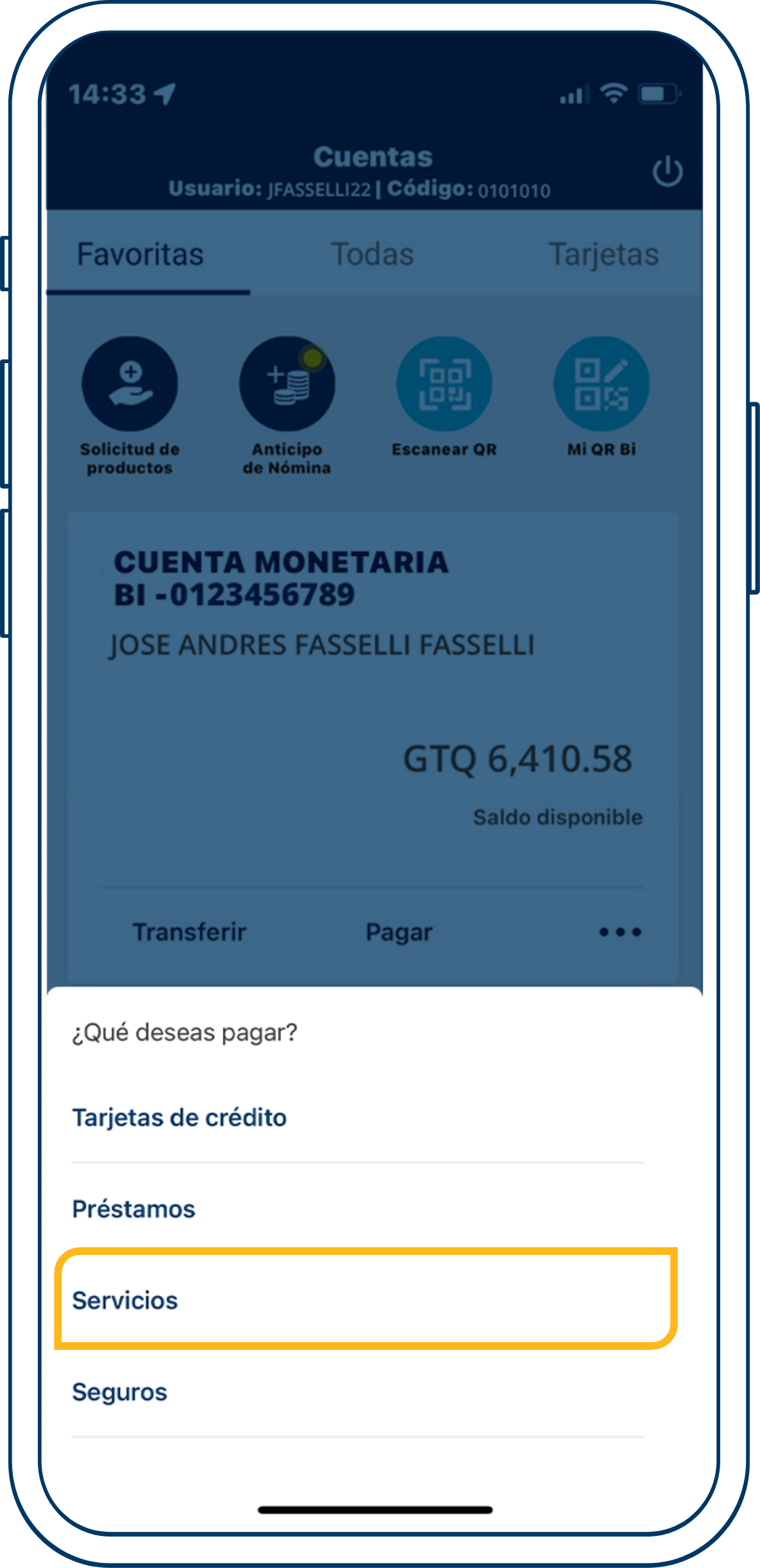The image size is (760, 1568).
Task: Tap Transferir on the account card
Action: [x=190, y=932]
